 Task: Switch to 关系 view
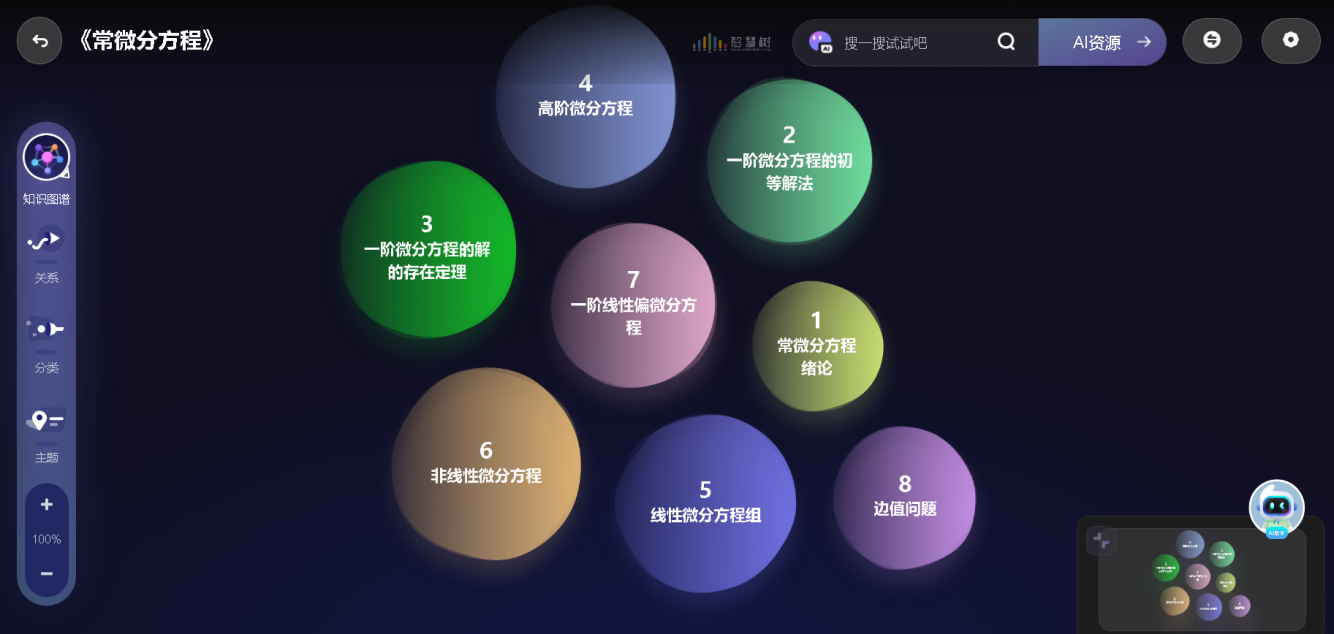click(46, 243)
